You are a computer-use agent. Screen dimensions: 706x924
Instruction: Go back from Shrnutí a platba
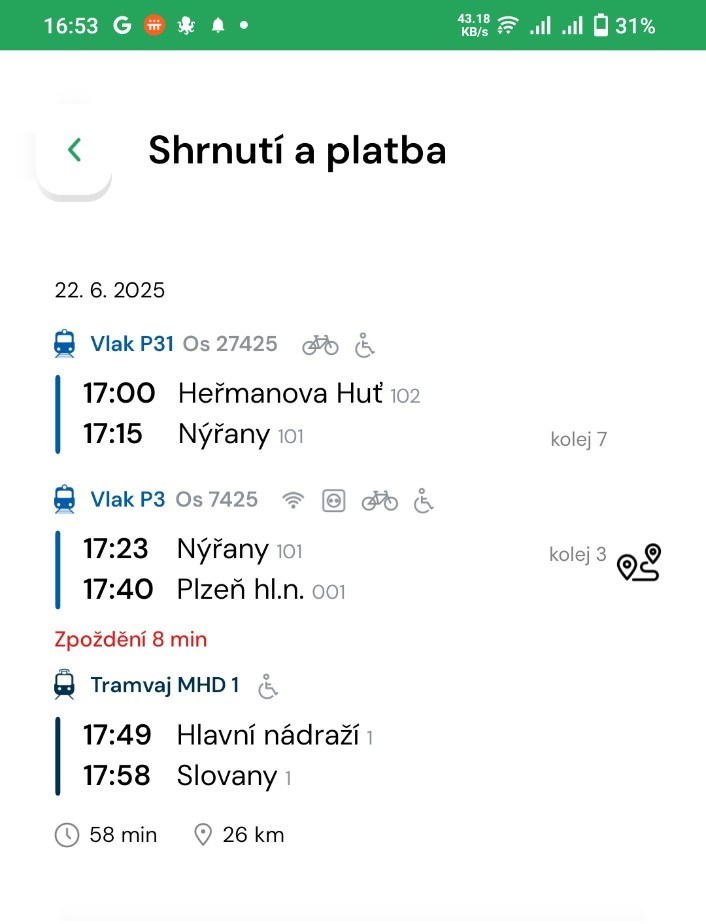(x=74, y=151)
